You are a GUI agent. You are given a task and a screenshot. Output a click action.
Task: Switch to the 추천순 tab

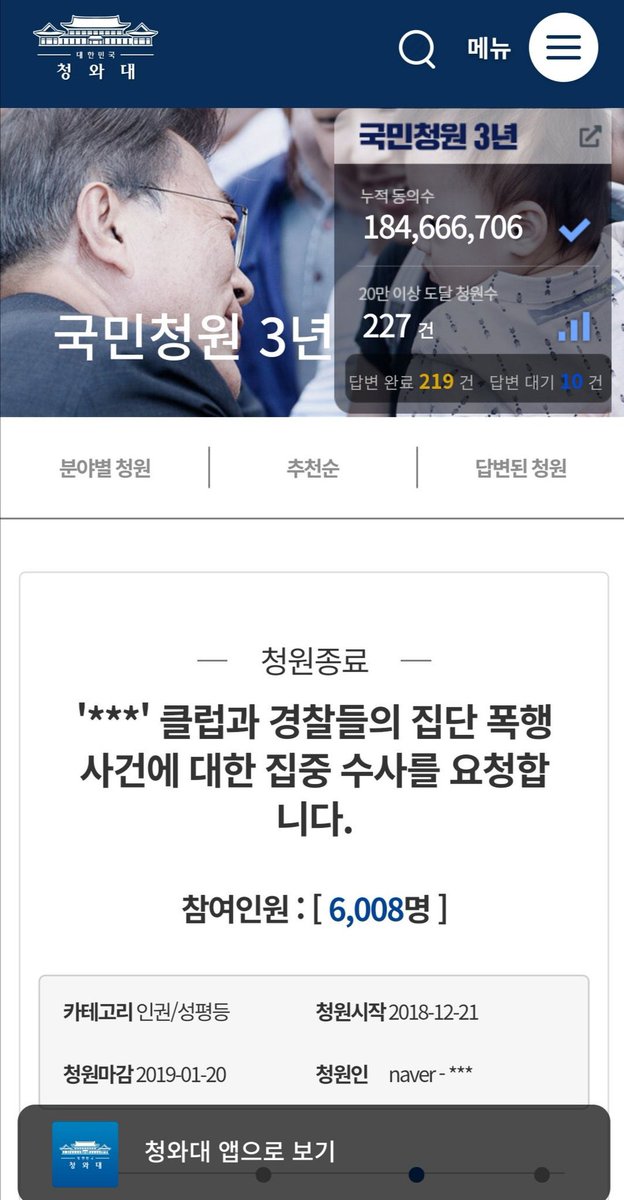coord(312,468)
